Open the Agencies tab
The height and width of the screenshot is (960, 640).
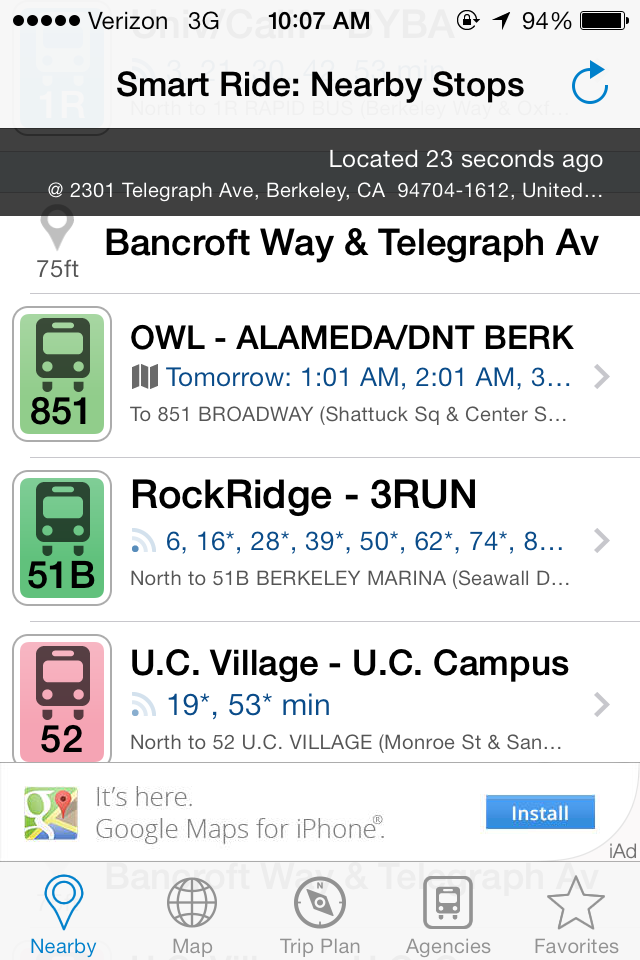click(448, 915)
